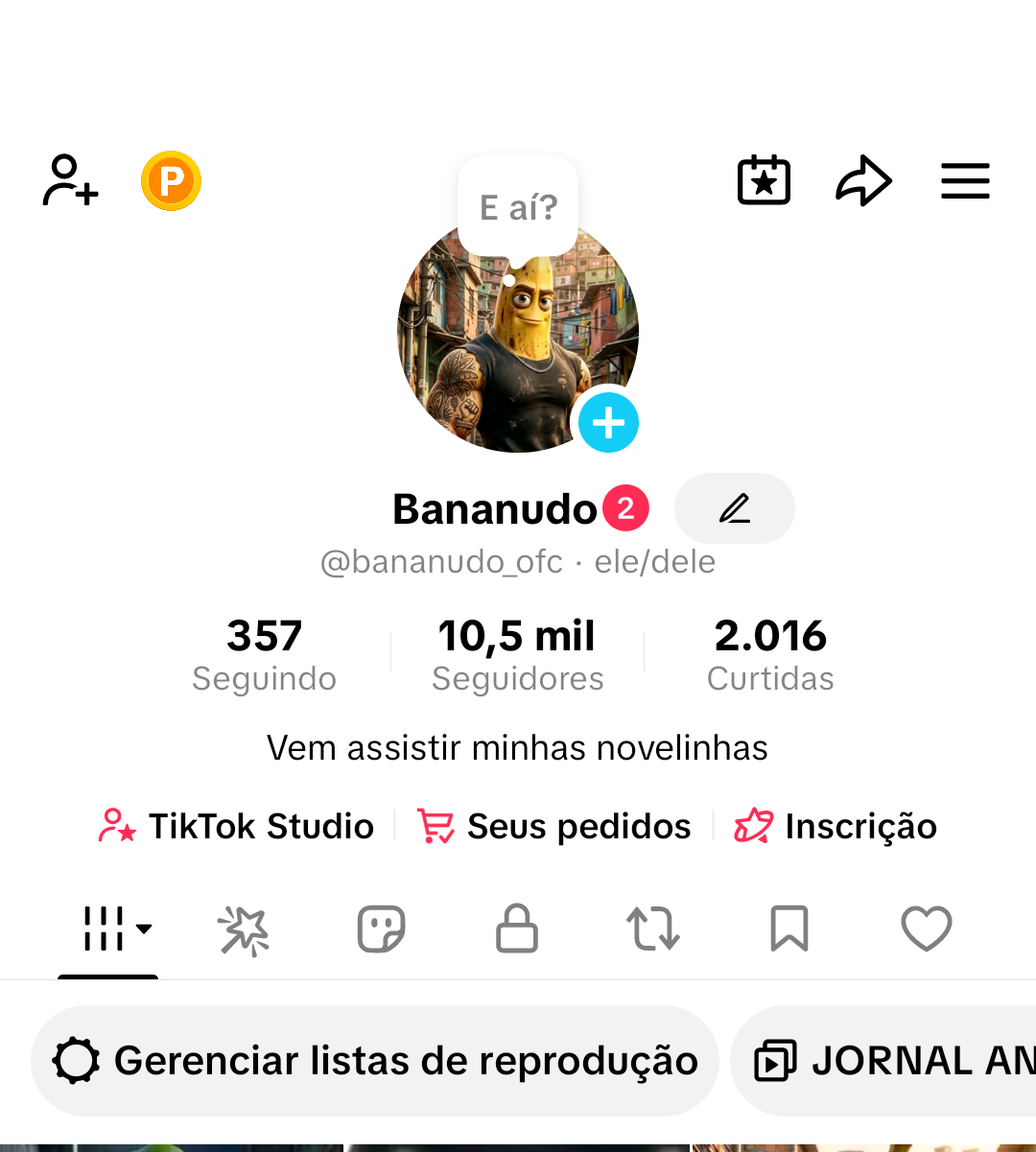Viewport: 1036px width, 1152px height.
Task: Switch to the sparkle effects tab
Action: click(x=244, y=929)
